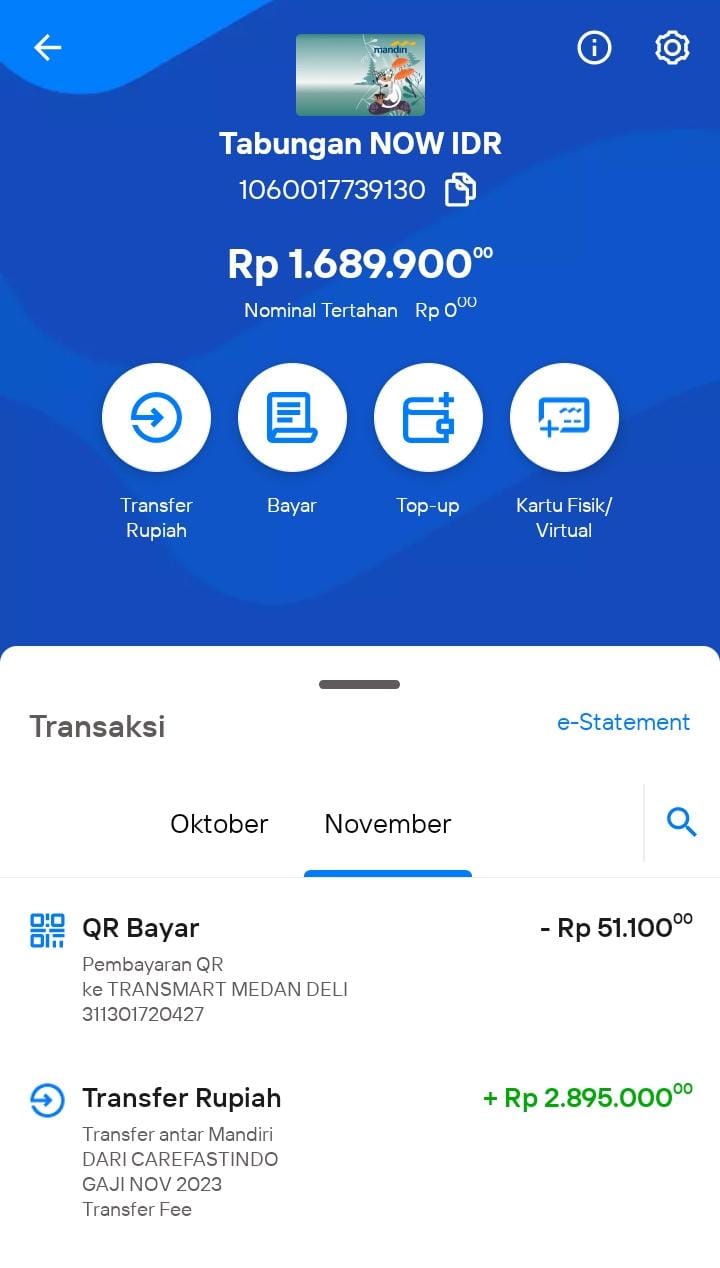Screen dimensions: 720x1268
Task: Switch to the Oktober tab
Action: click(219, 824)
